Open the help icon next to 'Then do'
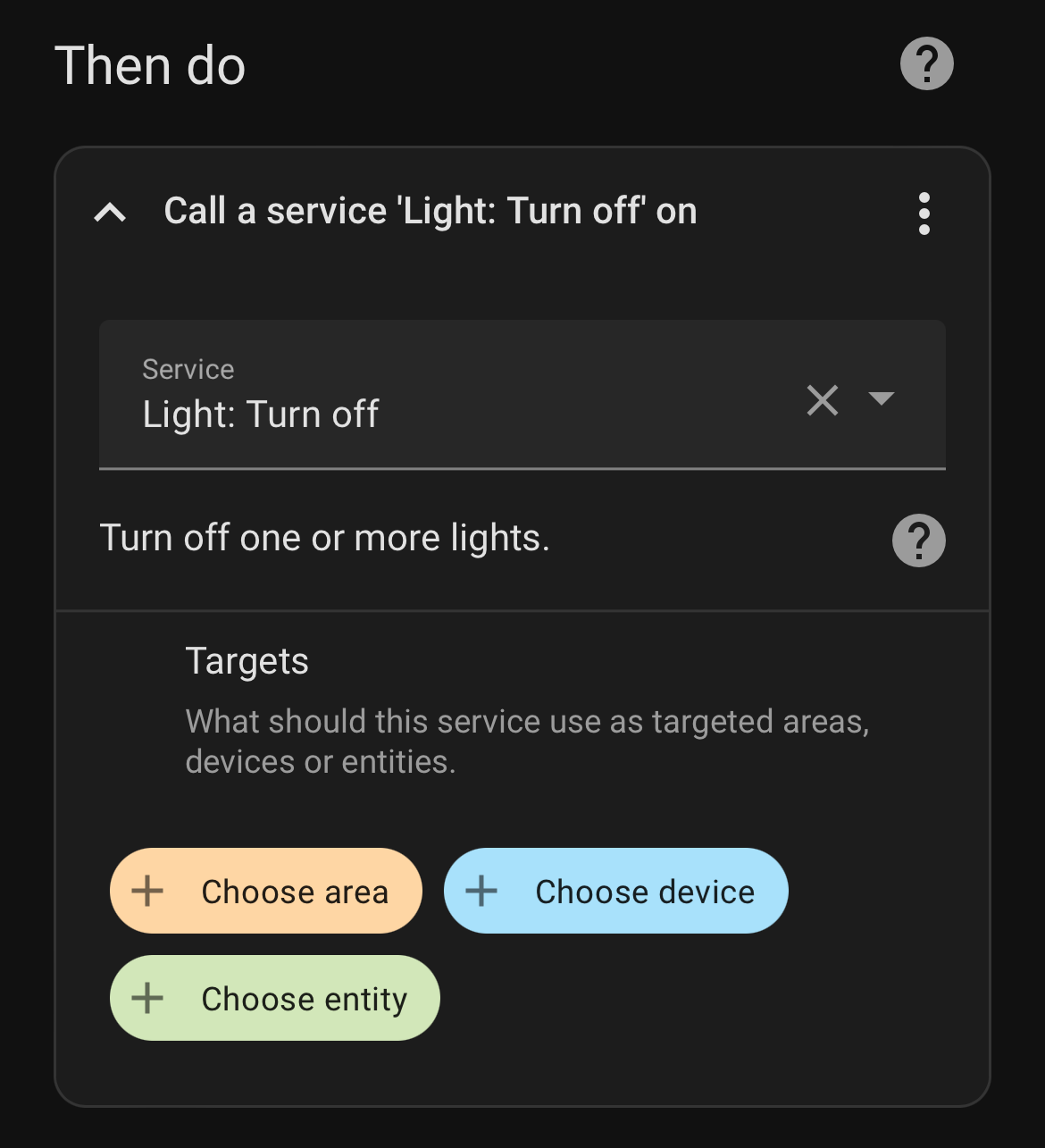The image size is (1045, 1148). click(925, 63)
